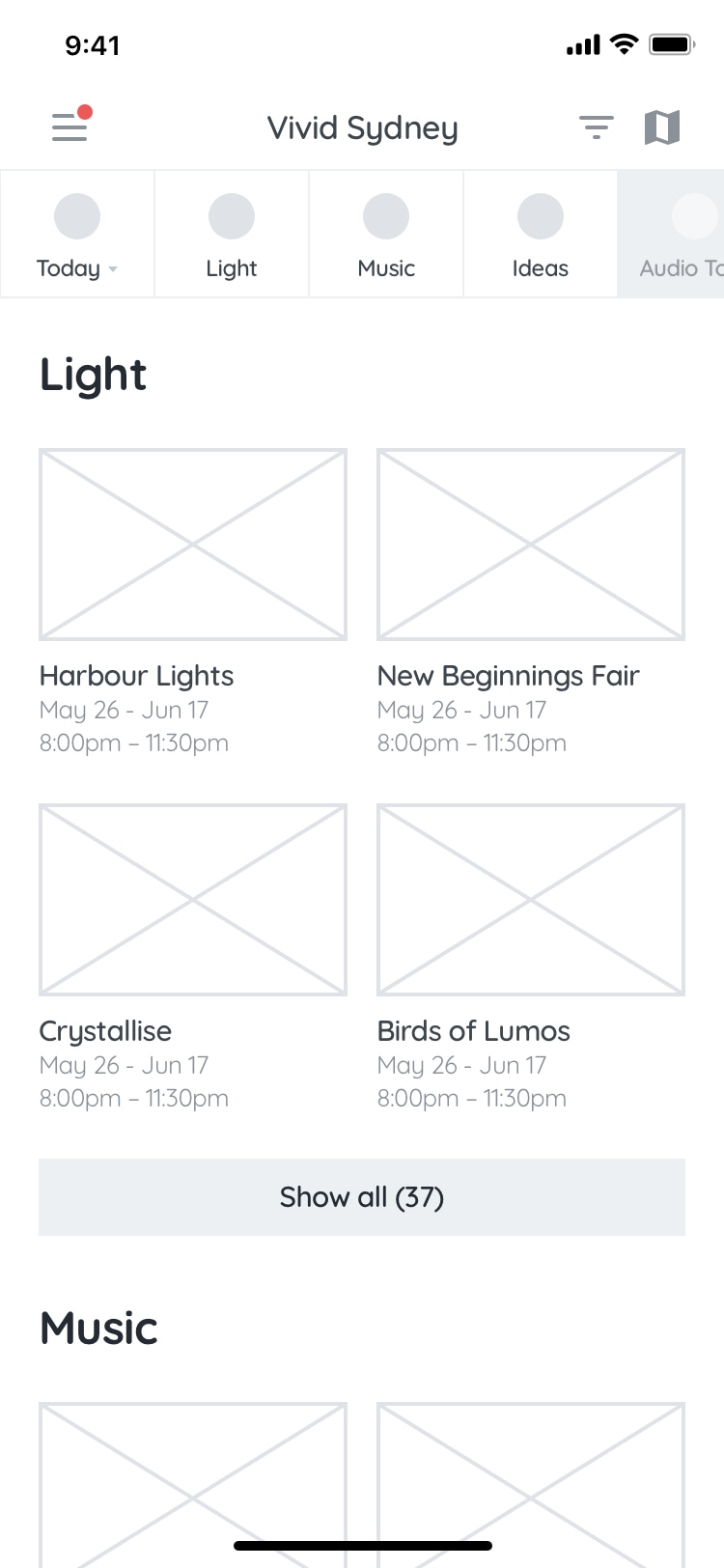Screen dimensions: 724x1568
Task: Expand the Today date dropdown
Action: [77, 234]
